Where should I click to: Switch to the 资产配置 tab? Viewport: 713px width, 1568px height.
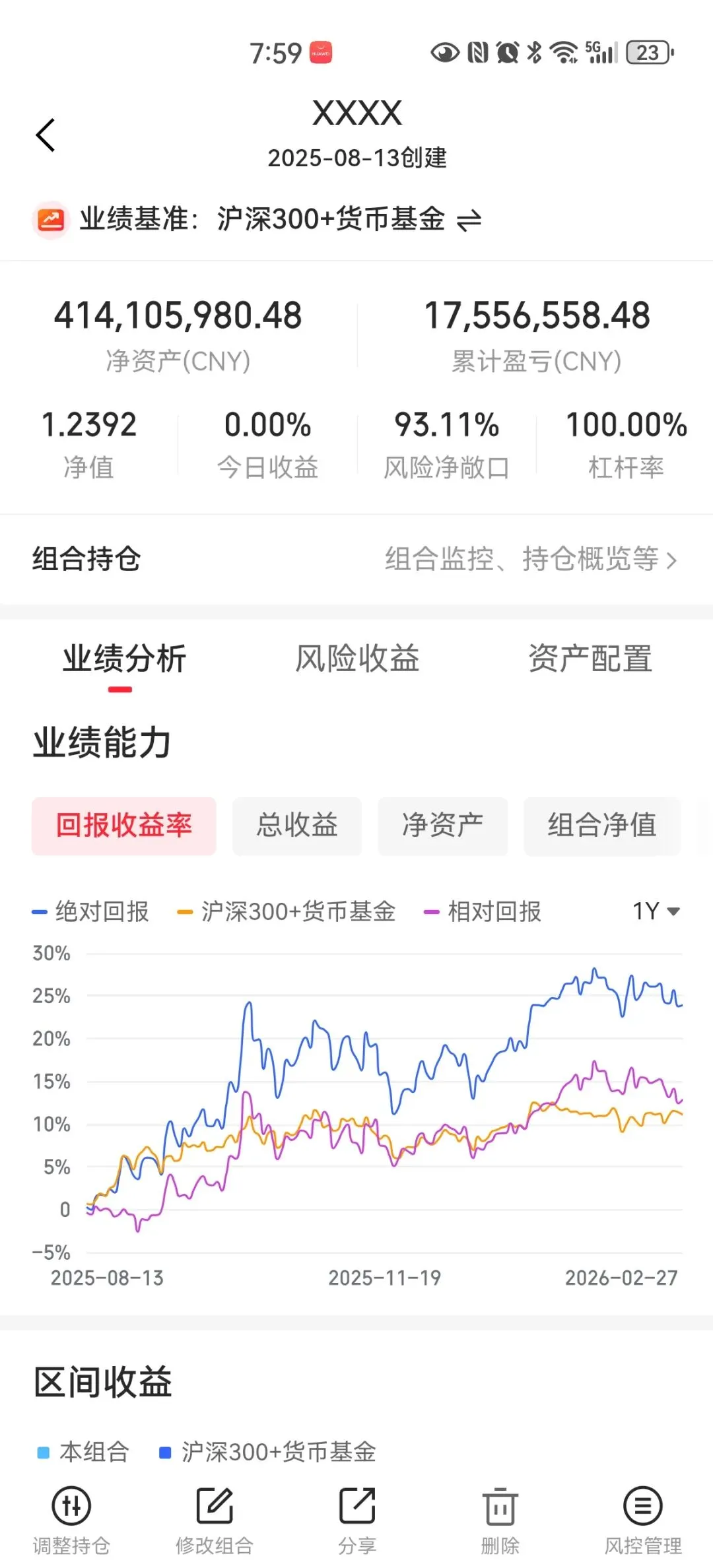click(590, 659)
